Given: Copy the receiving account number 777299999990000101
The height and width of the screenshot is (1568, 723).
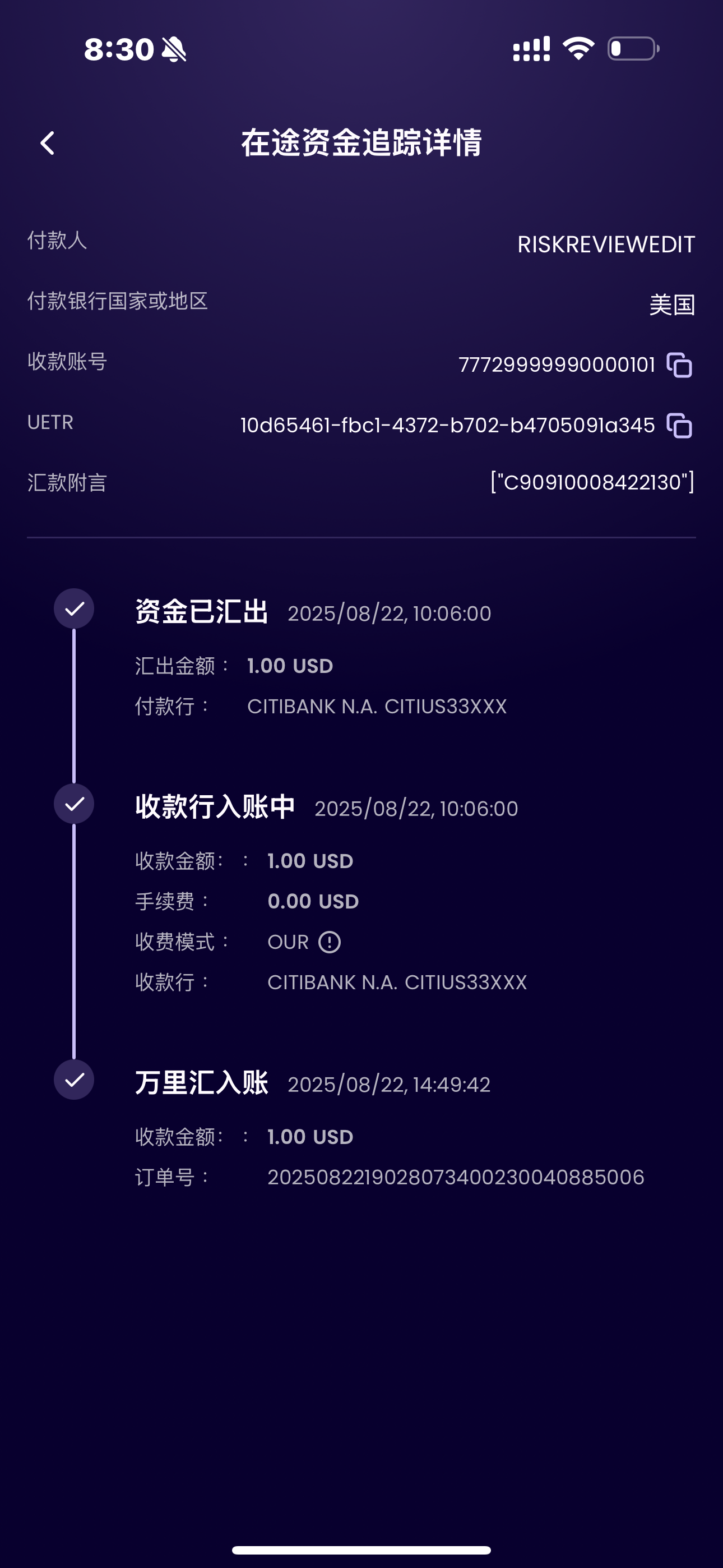Looking at the screenshot, I should 679,365.
